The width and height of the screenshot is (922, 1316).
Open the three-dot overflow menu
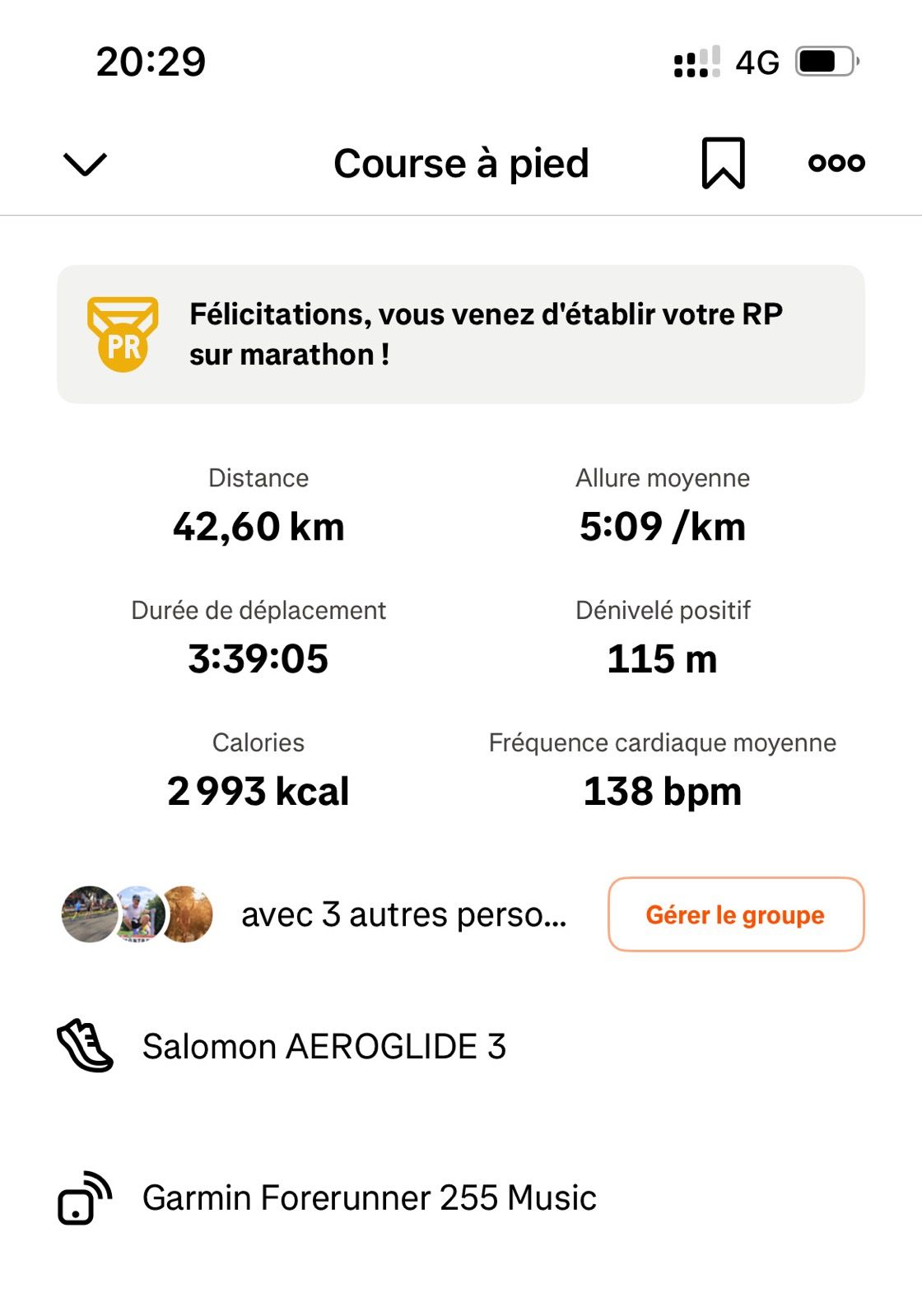(x=836, y=163)
